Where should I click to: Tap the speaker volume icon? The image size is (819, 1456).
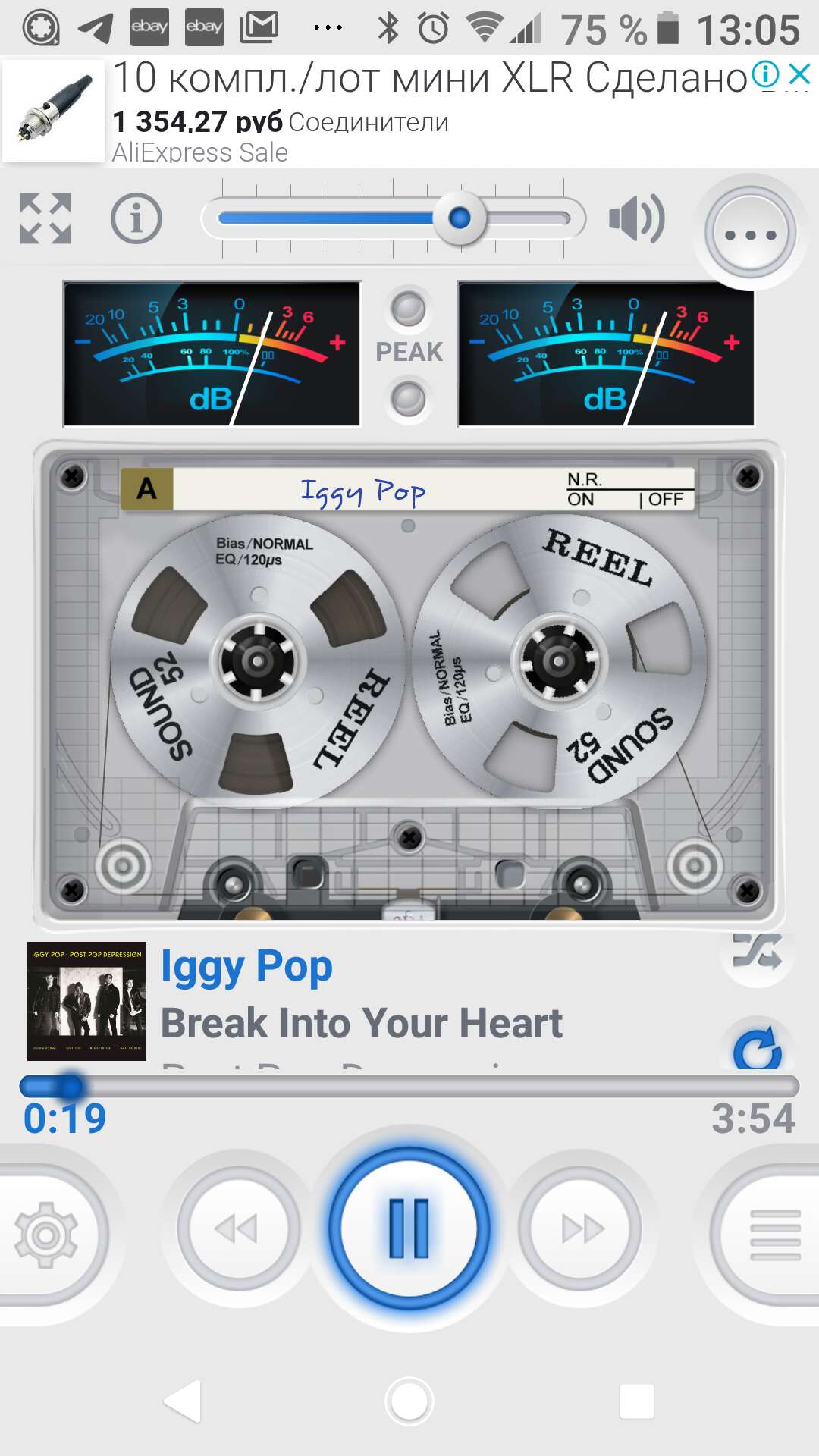coord(637,218)
